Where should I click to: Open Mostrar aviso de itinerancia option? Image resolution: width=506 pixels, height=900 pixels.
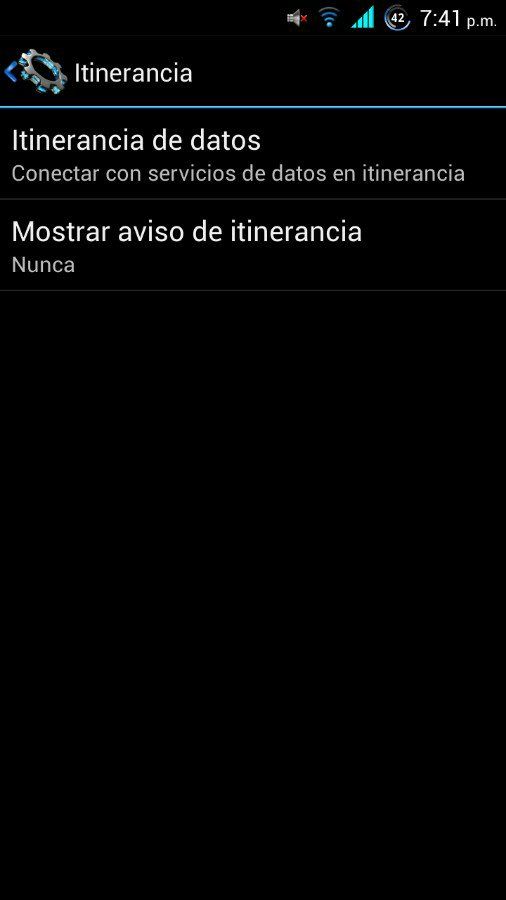[253, 246]
